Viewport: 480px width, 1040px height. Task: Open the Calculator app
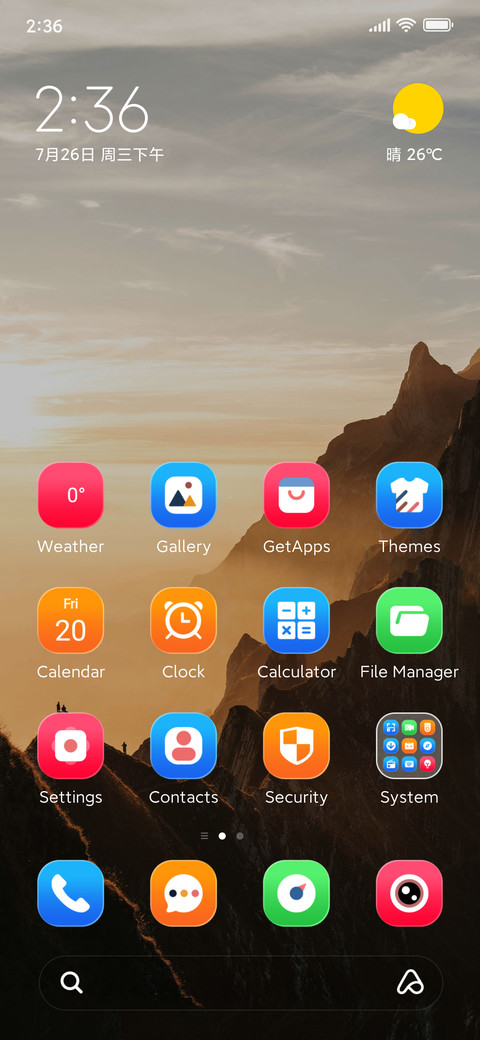[x=296, y=620]
